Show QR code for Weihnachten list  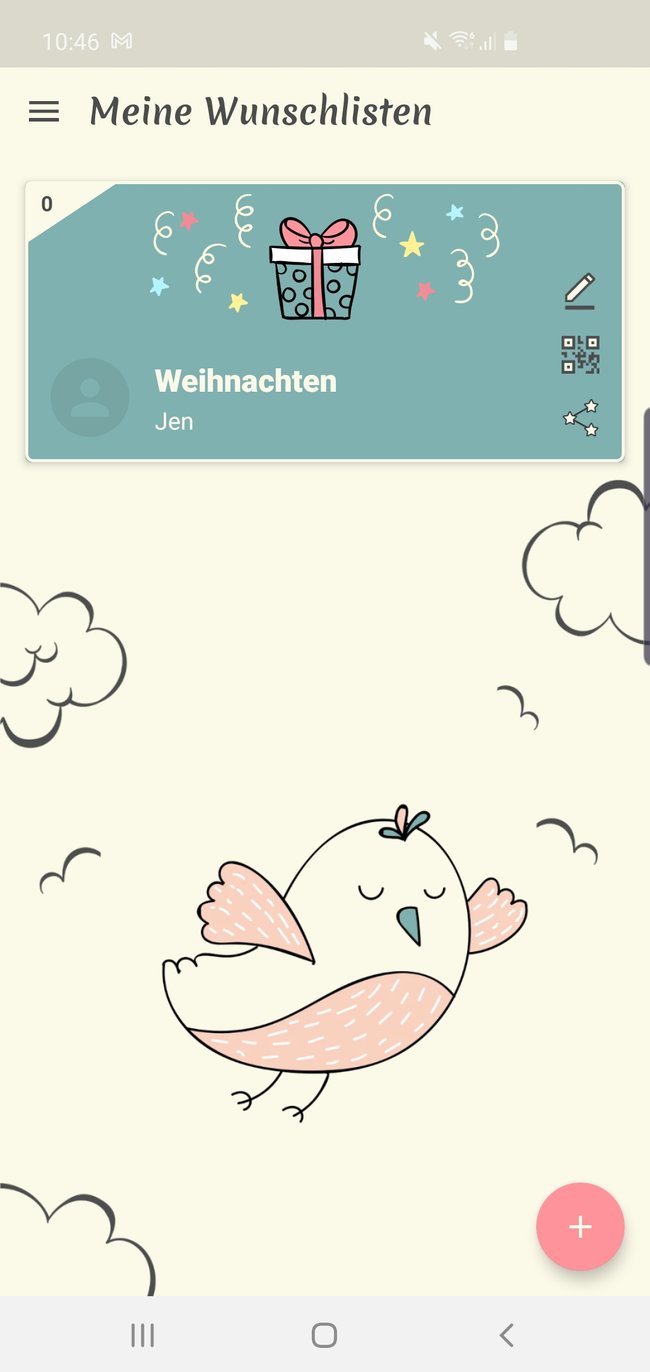click(579, 355)
